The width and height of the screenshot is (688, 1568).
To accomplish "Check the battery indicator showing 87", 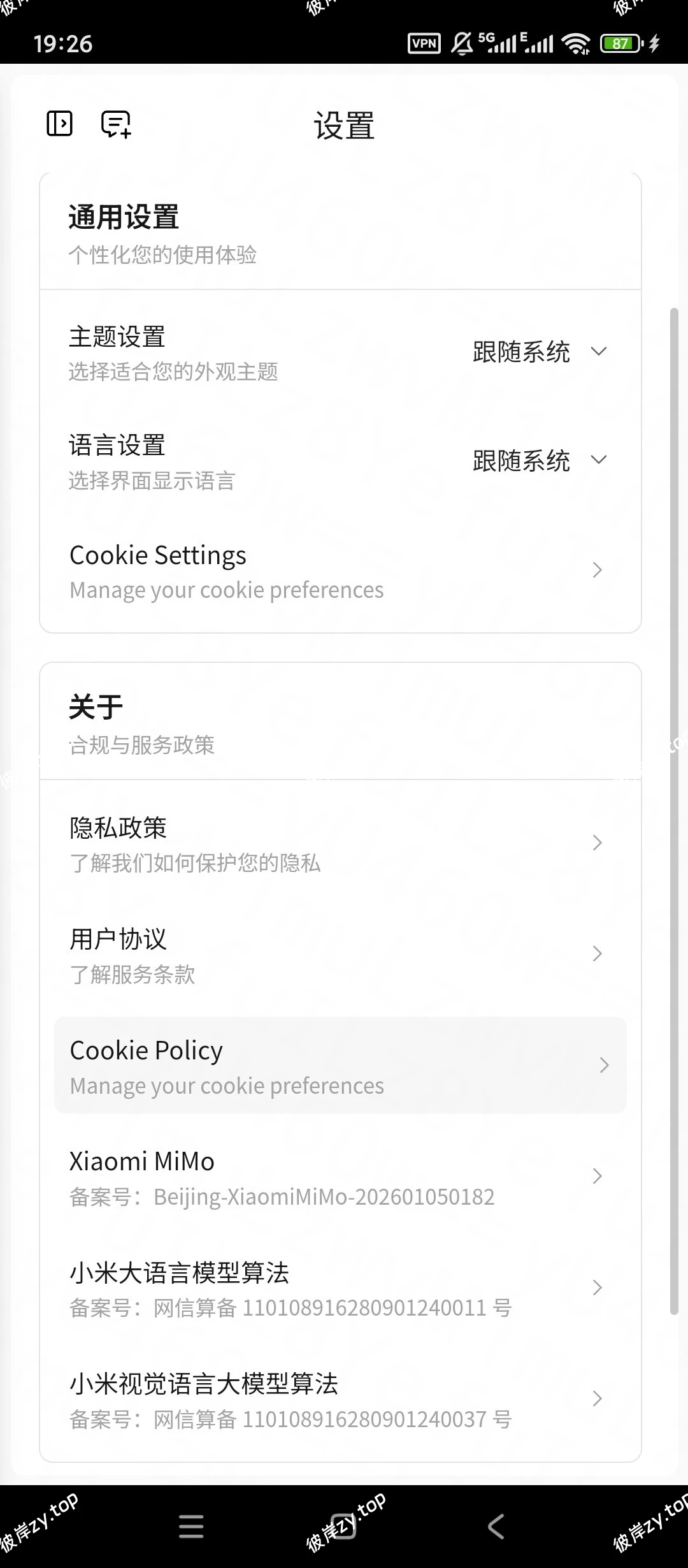I will (619, 43).
